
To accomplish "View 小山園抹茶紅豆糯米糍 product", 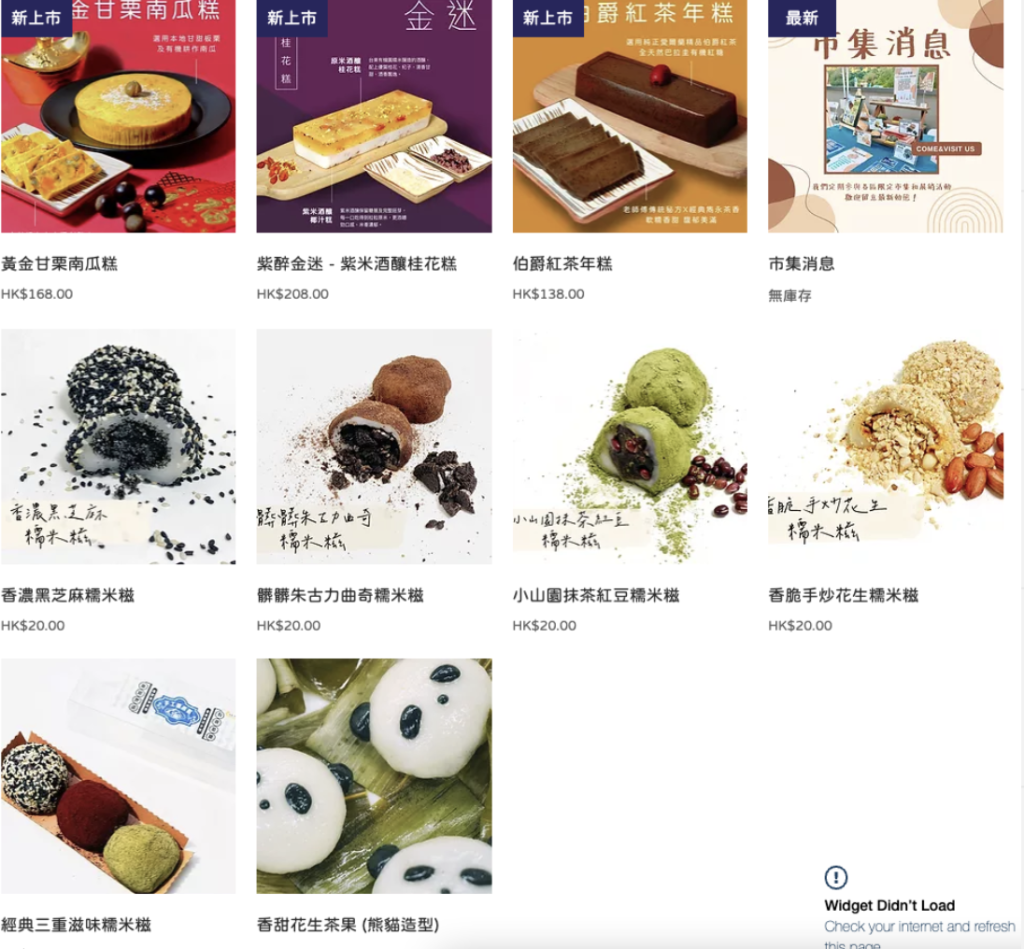I will click(x=629, y=446).
